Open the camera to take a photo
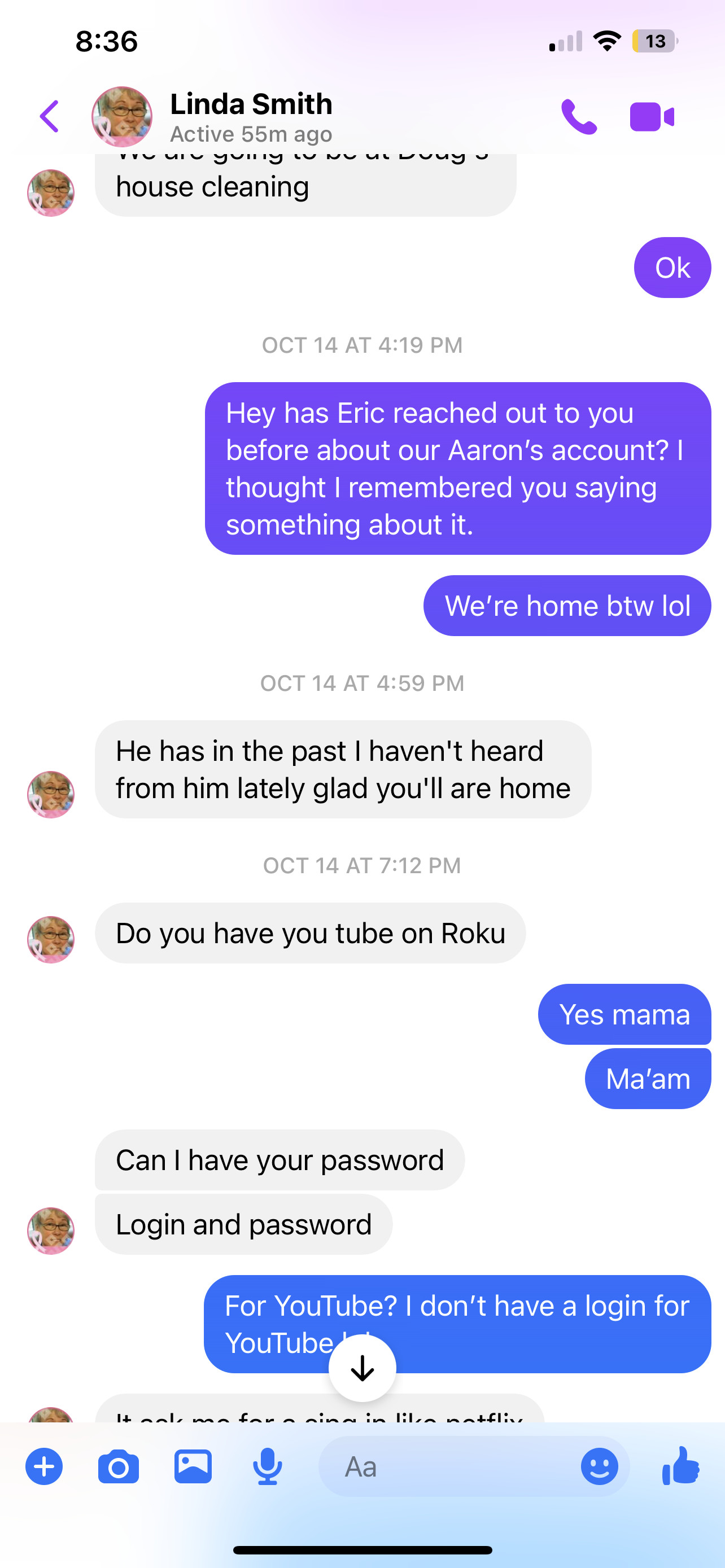Image resolution: width=725 pixels, height=1568 pixels. [x=118, y=1467]
